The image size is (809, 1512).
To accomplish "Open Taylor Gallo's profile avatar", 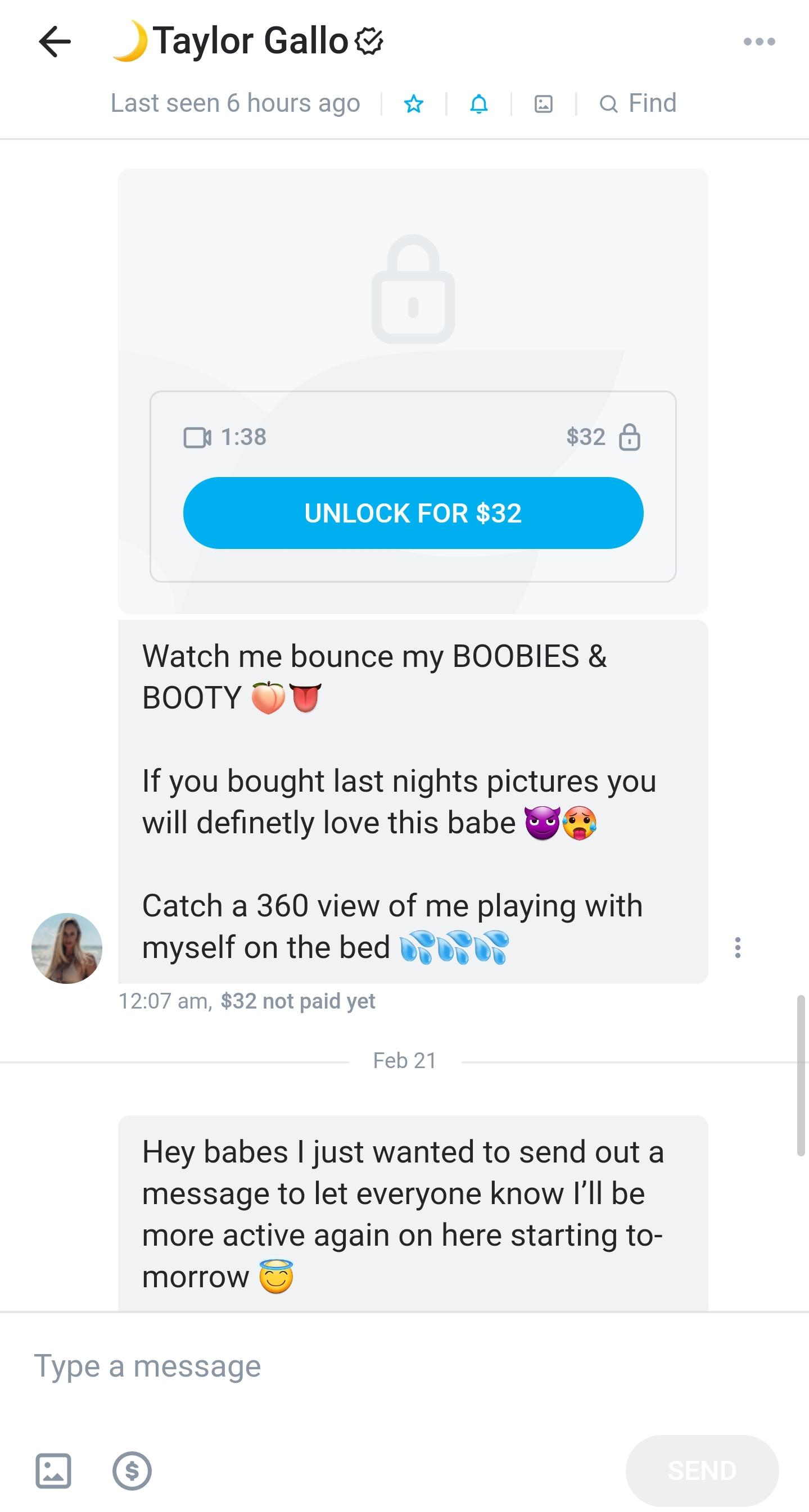I will coord(67,947).
